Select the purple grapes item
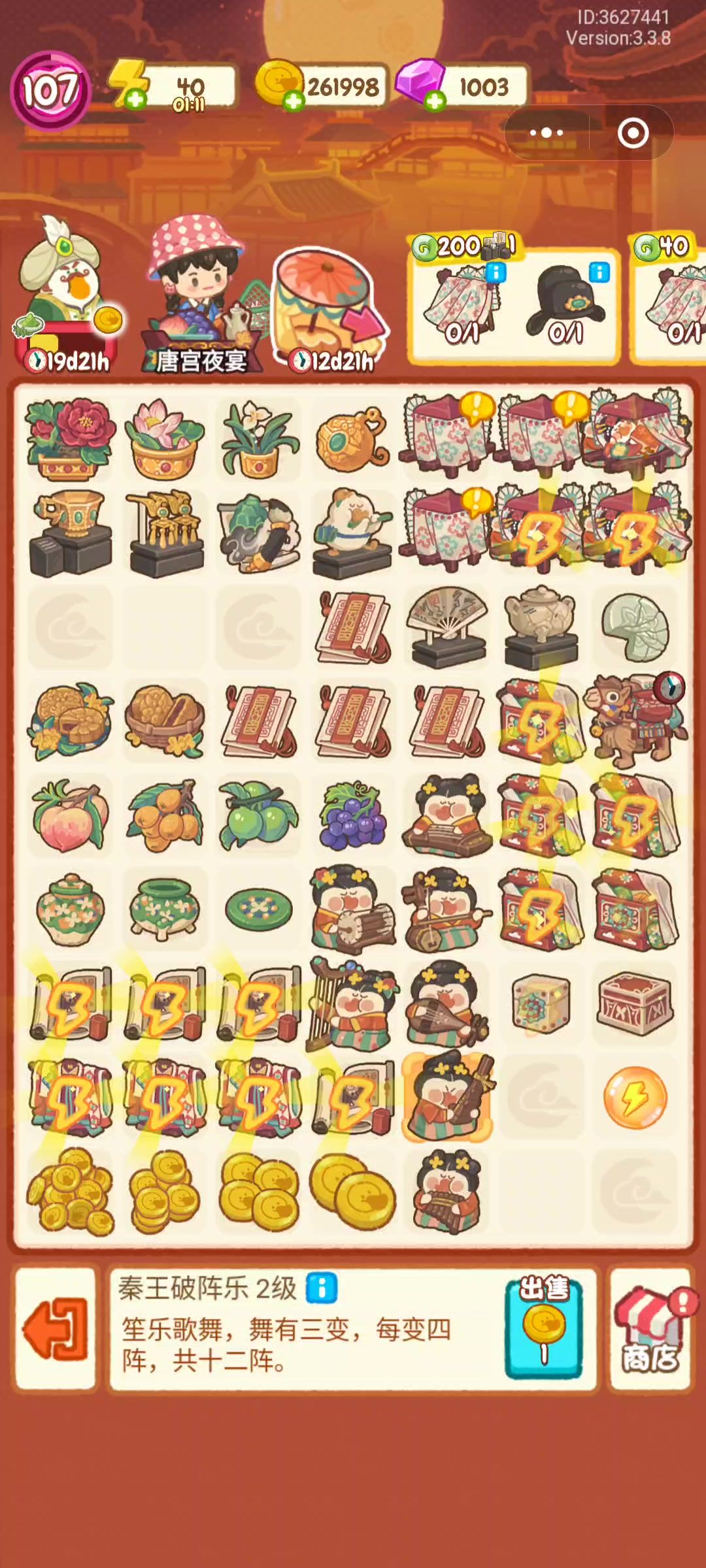 353,817
